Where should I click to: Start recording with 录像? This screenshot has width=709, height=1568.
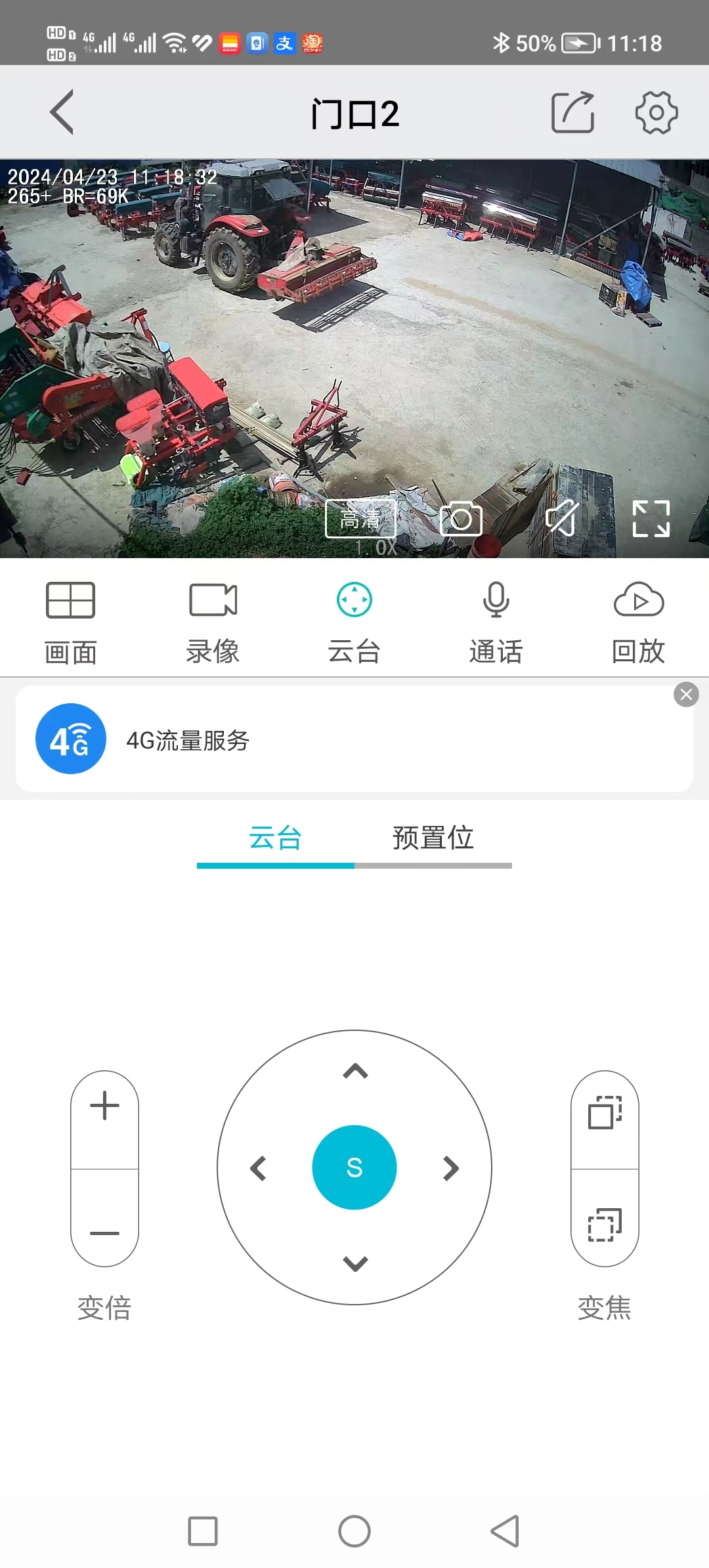click(x=213, y=621)
